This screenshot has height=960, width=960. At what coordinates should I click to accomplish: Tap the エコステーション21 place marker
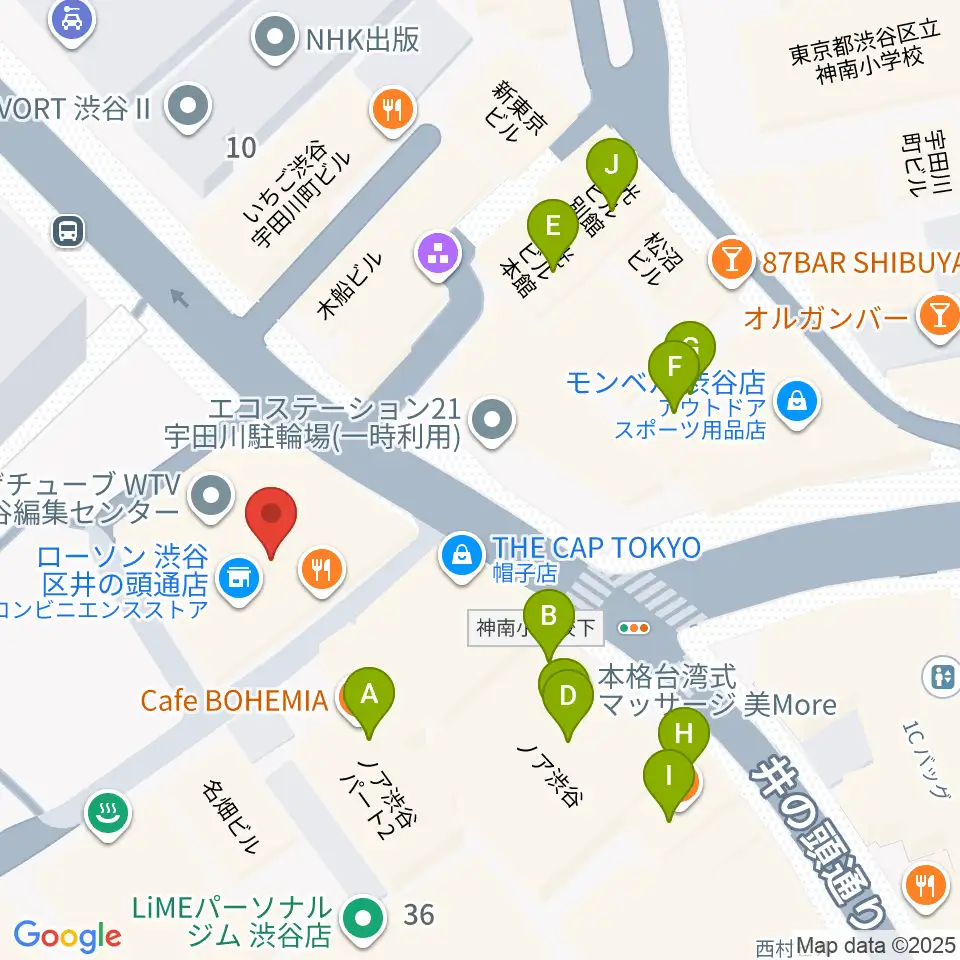point(491,420)
